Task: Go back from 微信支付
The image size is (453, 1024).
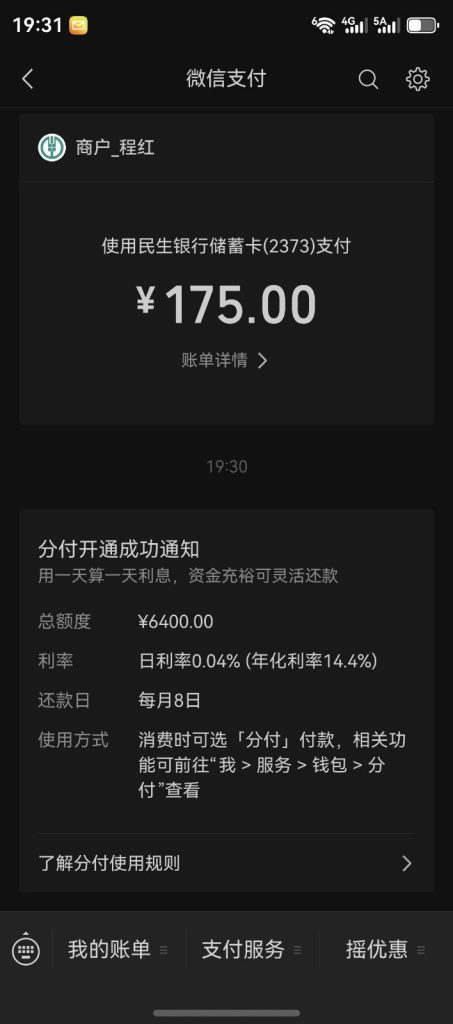Action: [x=27, y=80]
